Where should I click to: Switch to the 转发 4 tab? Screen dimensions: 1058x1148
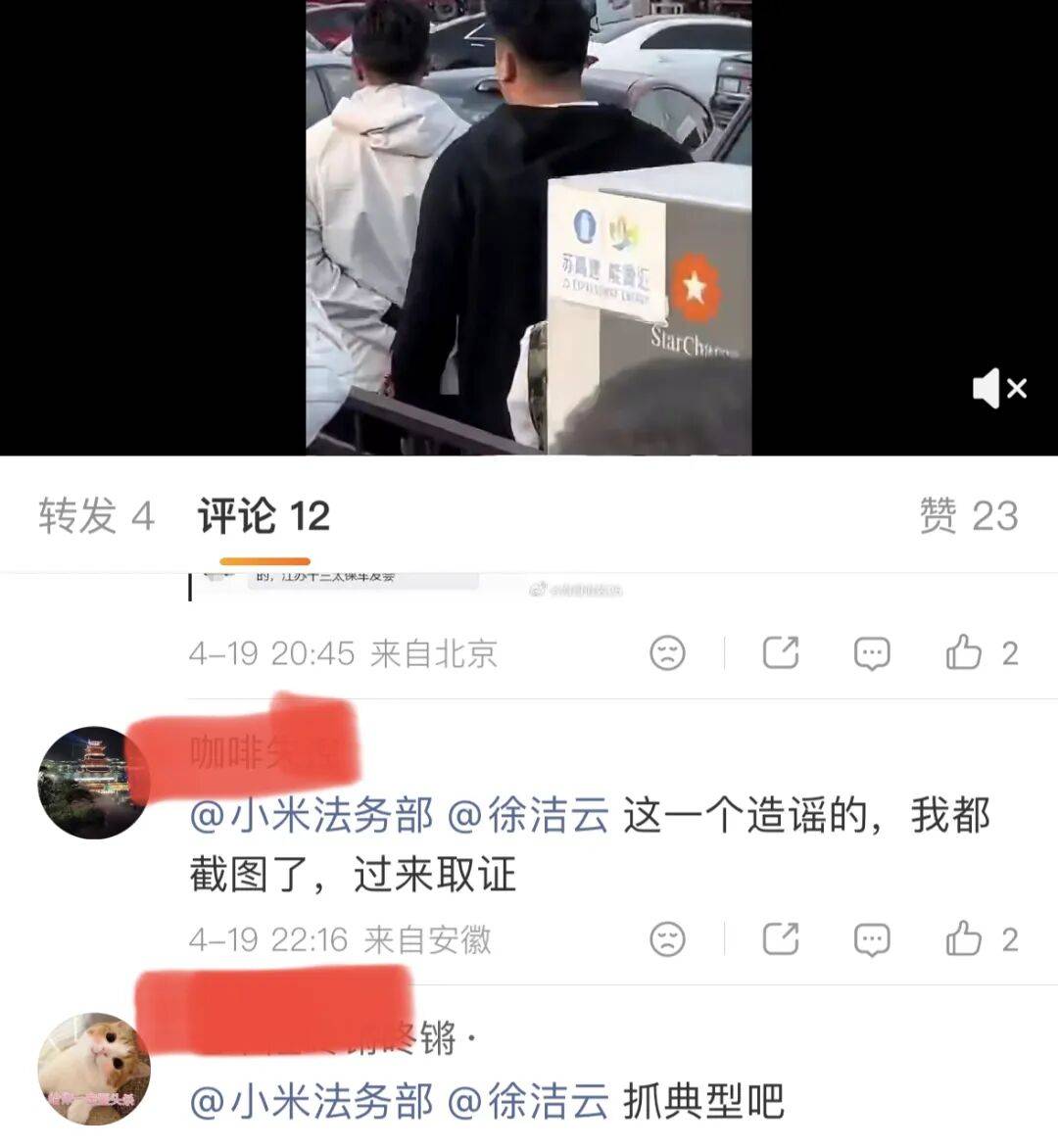tap(96, 516)
